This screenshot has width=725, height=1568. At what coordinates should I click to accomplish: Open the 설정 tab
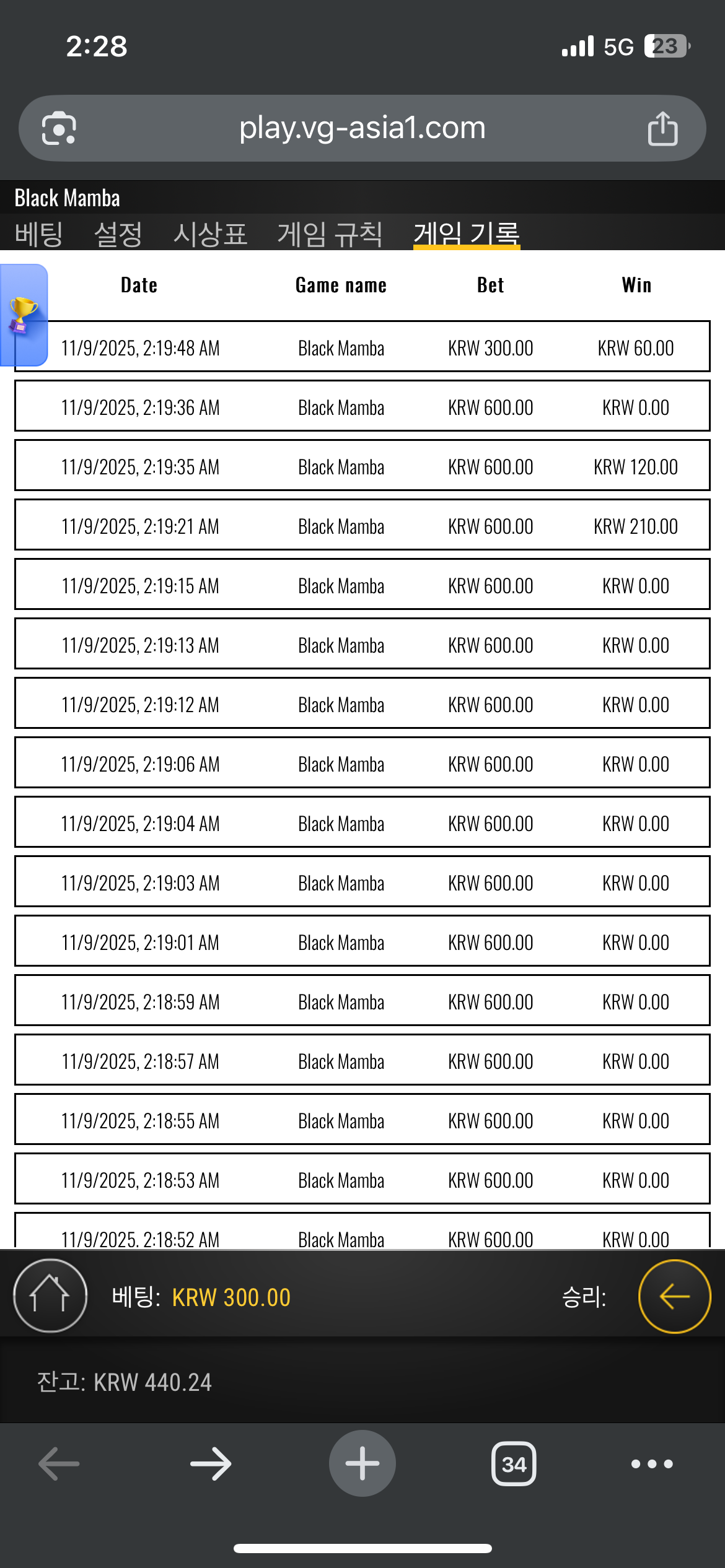(x=118, y=234)
